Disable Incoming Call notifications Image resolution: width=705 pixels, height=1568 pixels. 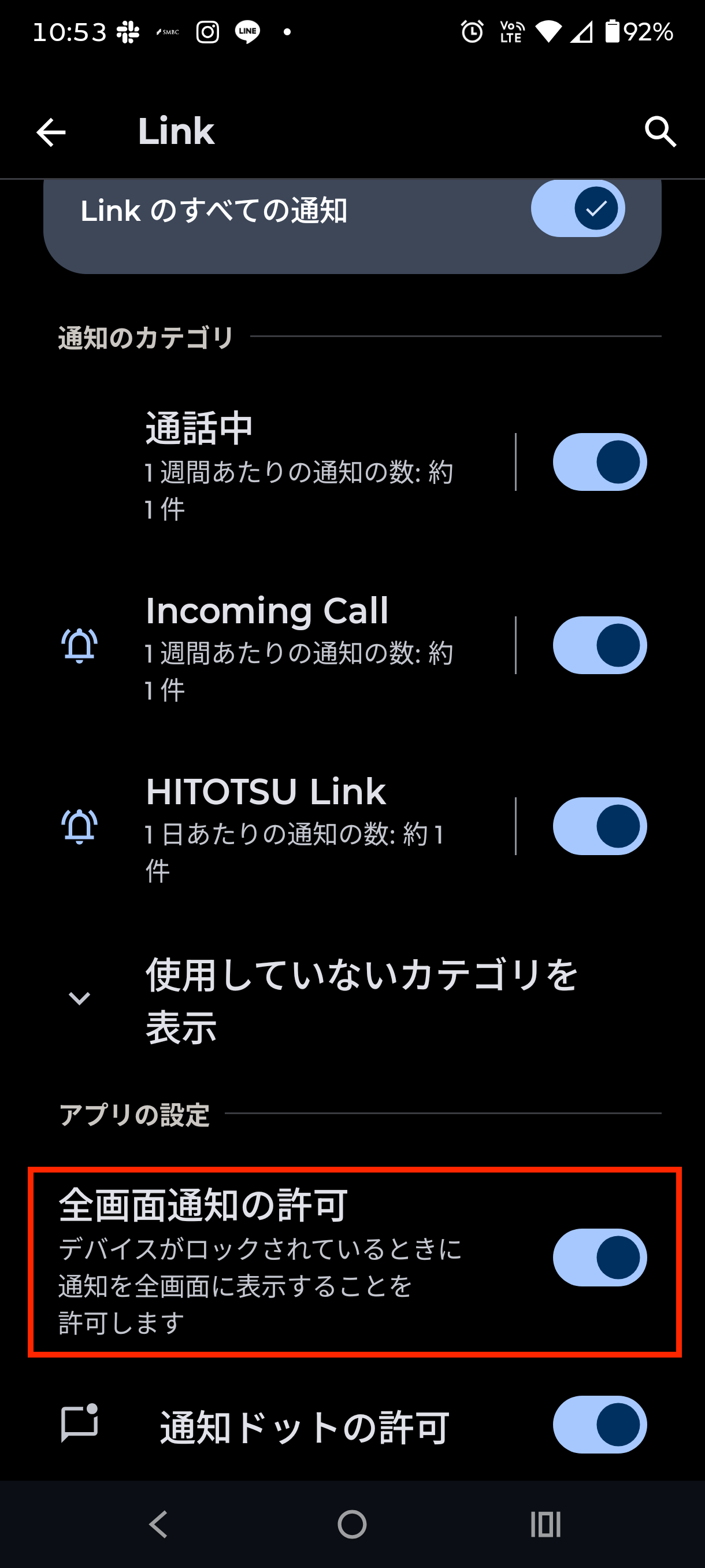599,646
